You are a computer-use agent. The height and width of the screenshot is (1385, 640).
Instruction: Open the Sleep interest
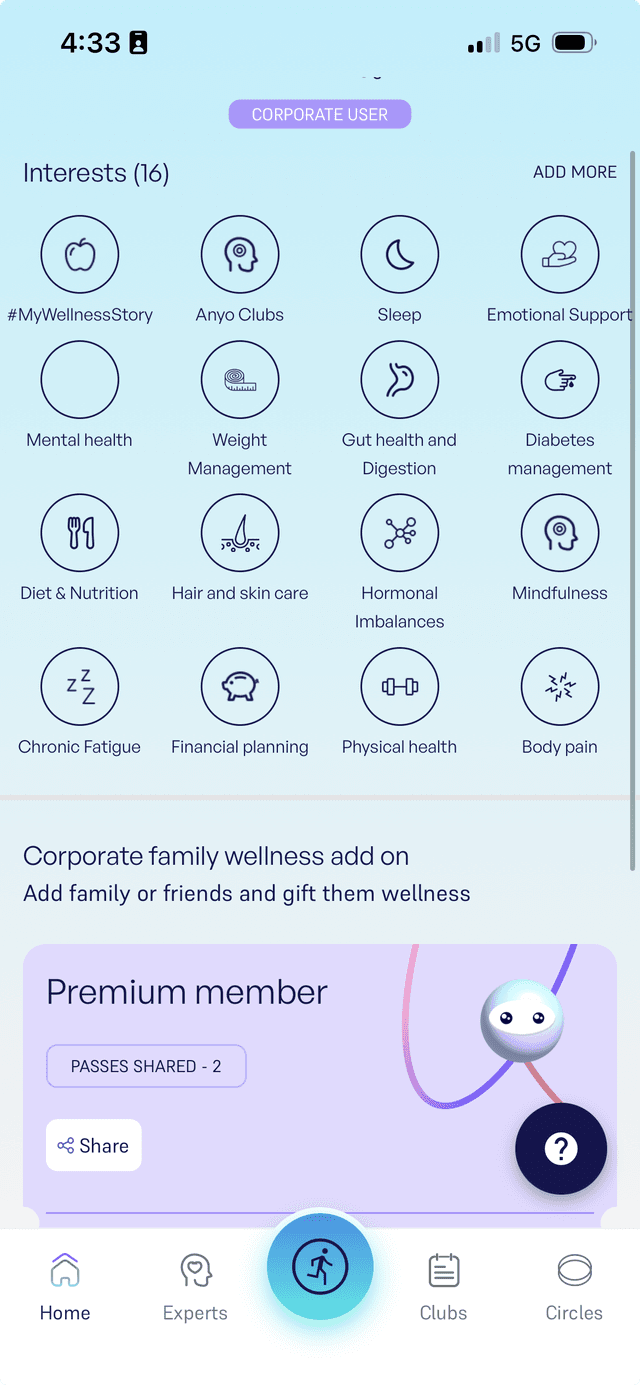(399, 255)
